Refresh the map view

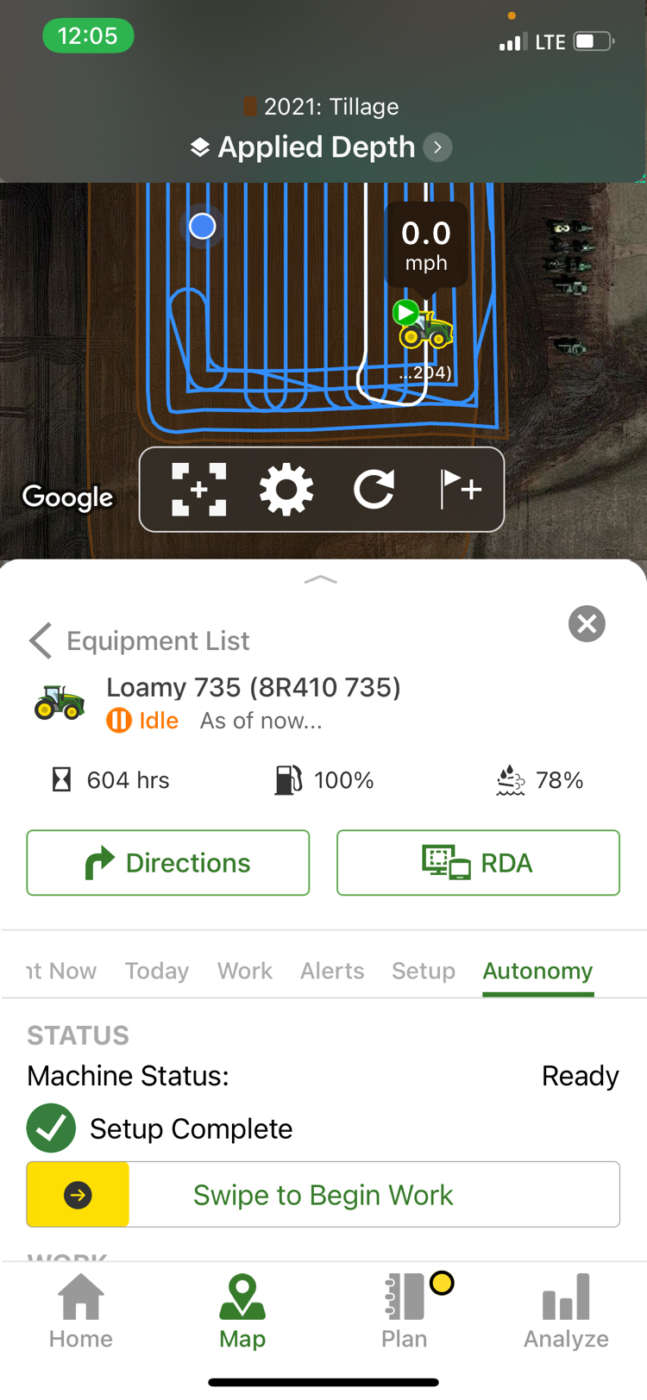374,490
